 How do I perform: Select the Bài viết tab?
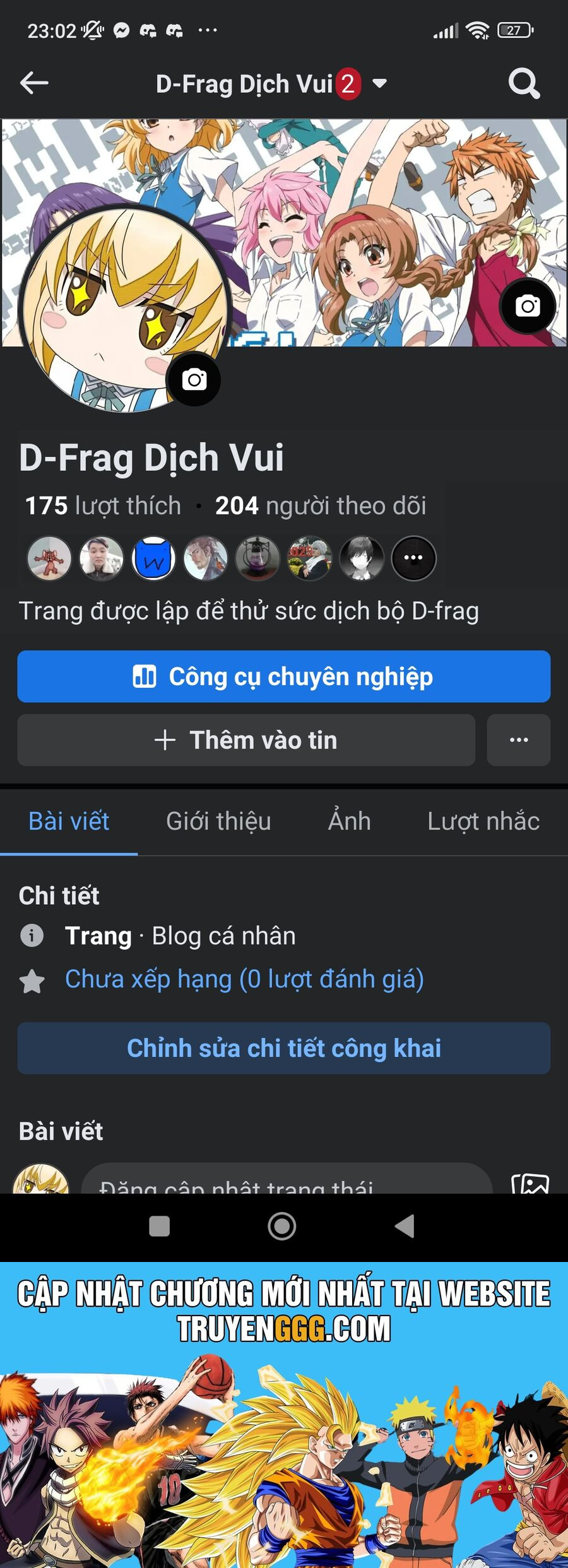click(x=69, y=821)
